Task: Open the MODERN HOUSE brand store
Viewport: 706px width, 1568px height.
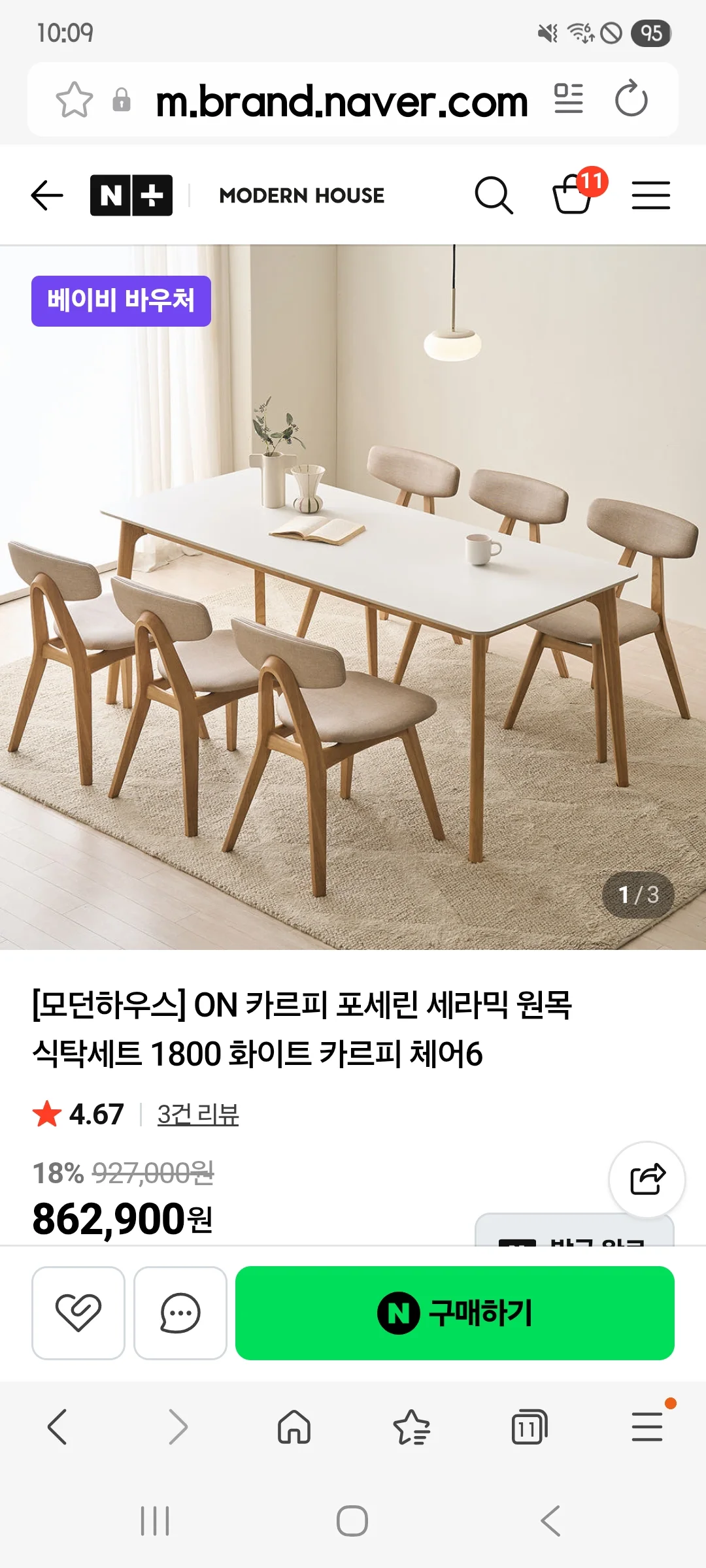Action: pyautogui.click(x=302, y=195)
